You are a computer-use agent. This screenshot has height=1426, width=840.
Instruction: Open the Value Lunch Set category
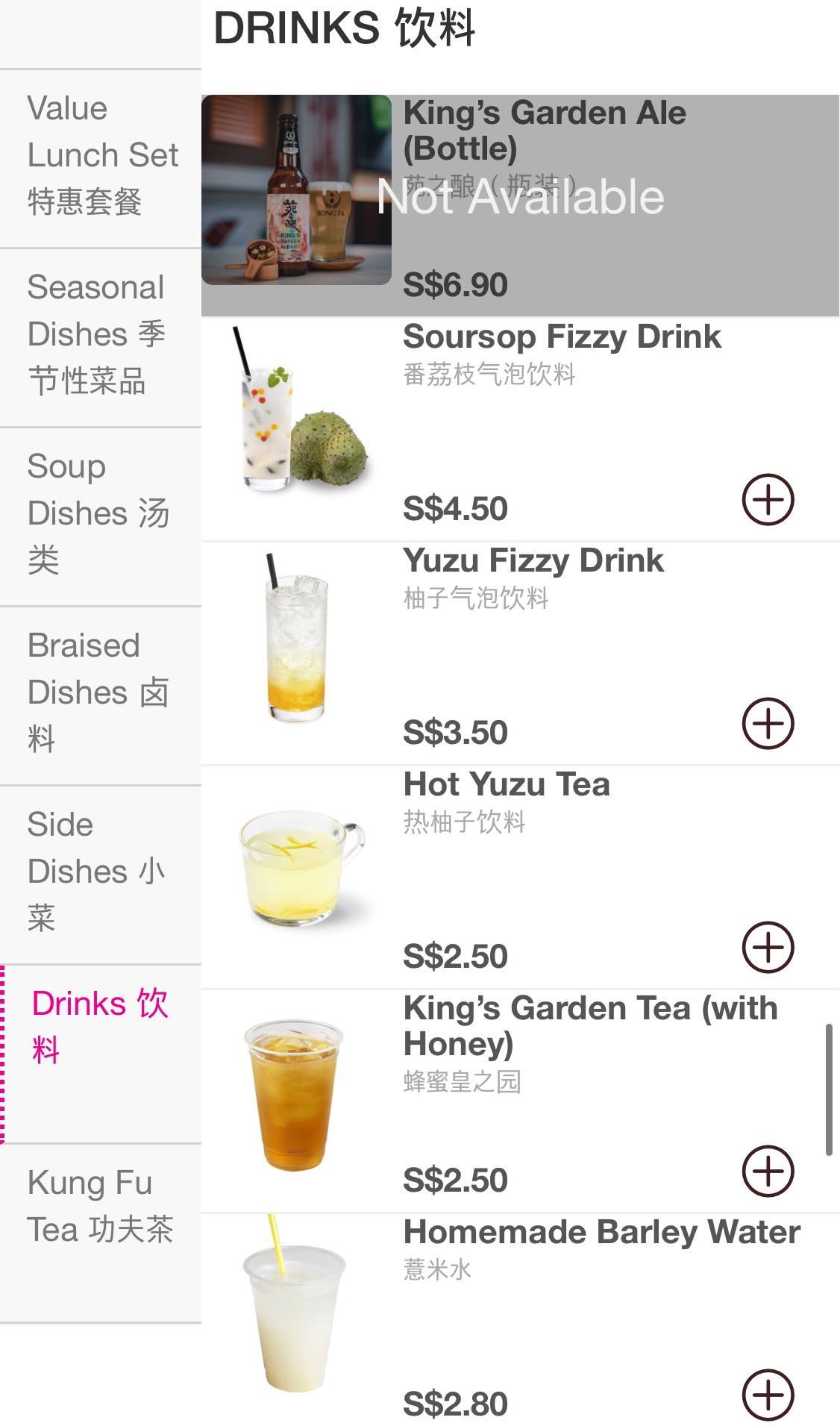[101, 159]
